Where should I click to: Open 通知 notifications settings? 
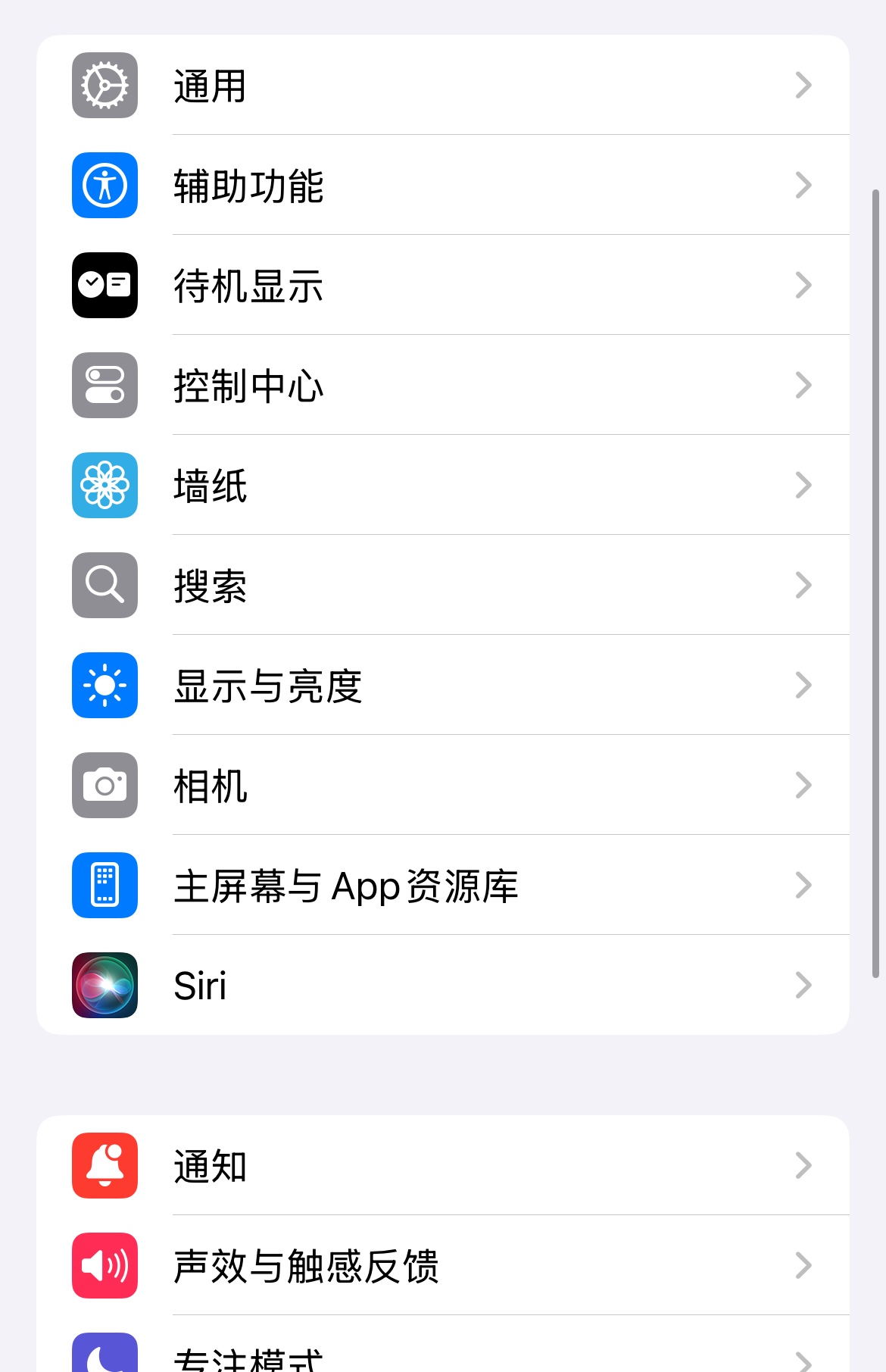point(442,1166)
